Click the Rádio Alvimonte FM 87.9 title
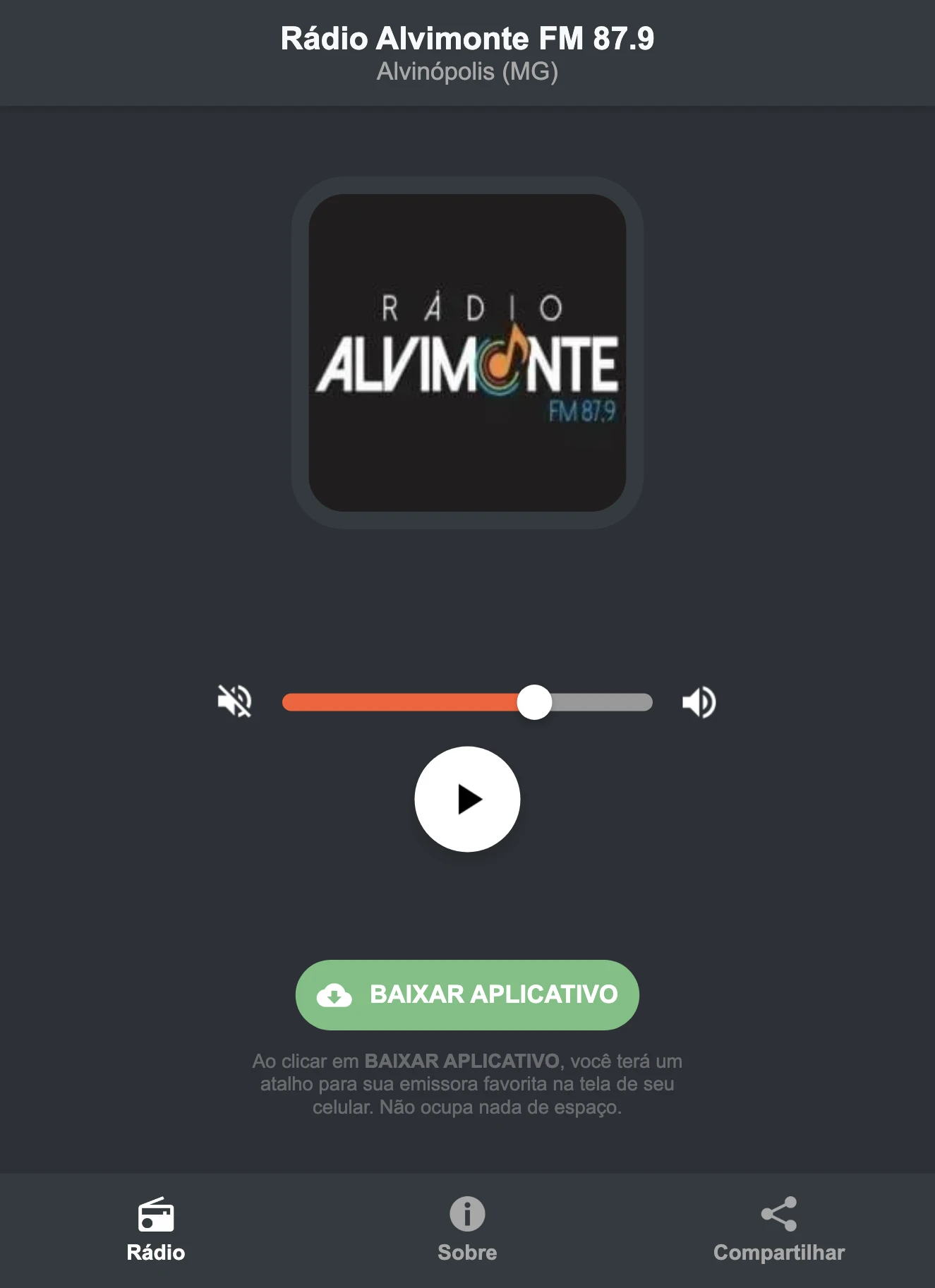Viewport: 935px width, 1288px height. [x=467, y=40]
